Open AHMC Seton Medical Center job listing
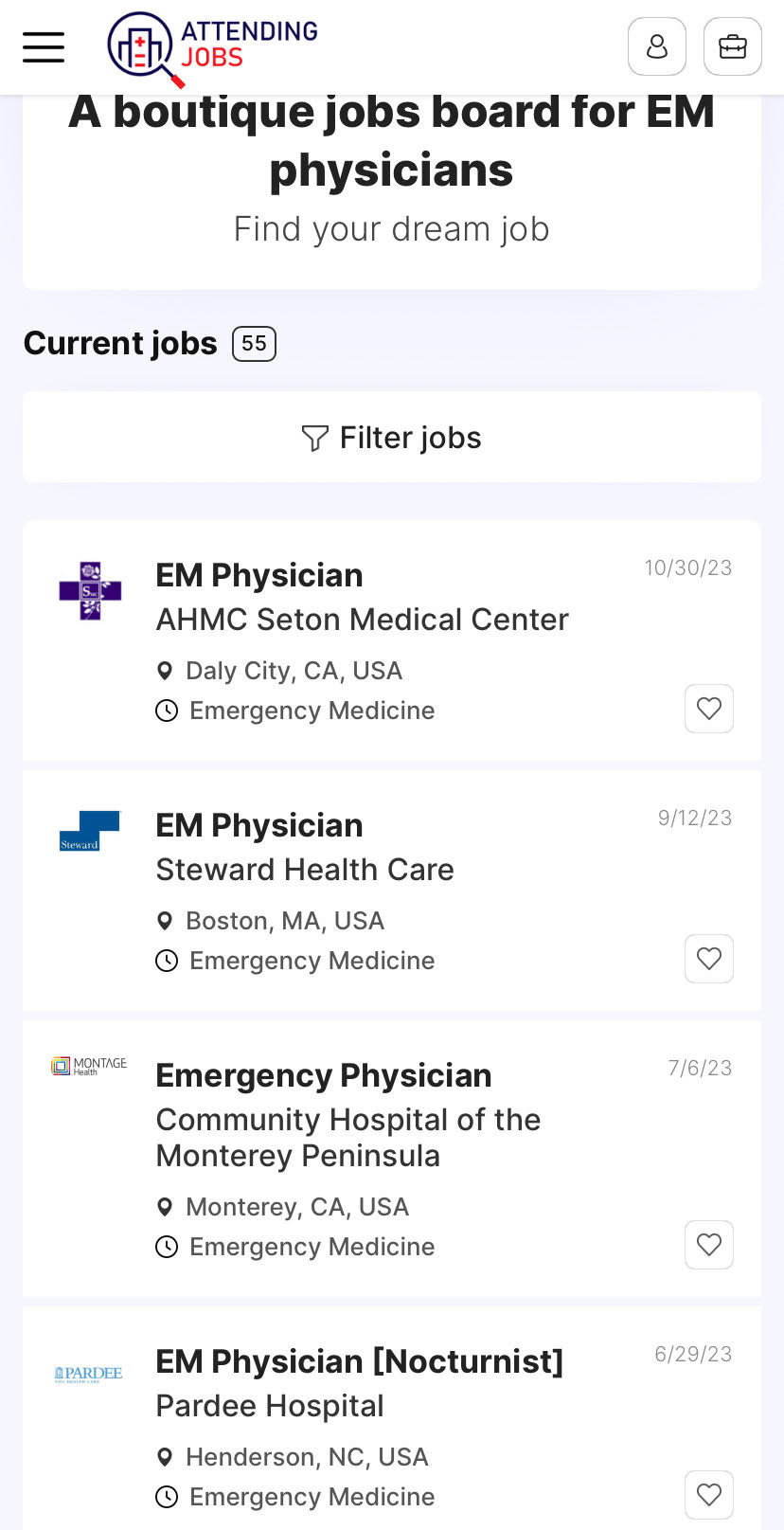 (x=392, y=640)
